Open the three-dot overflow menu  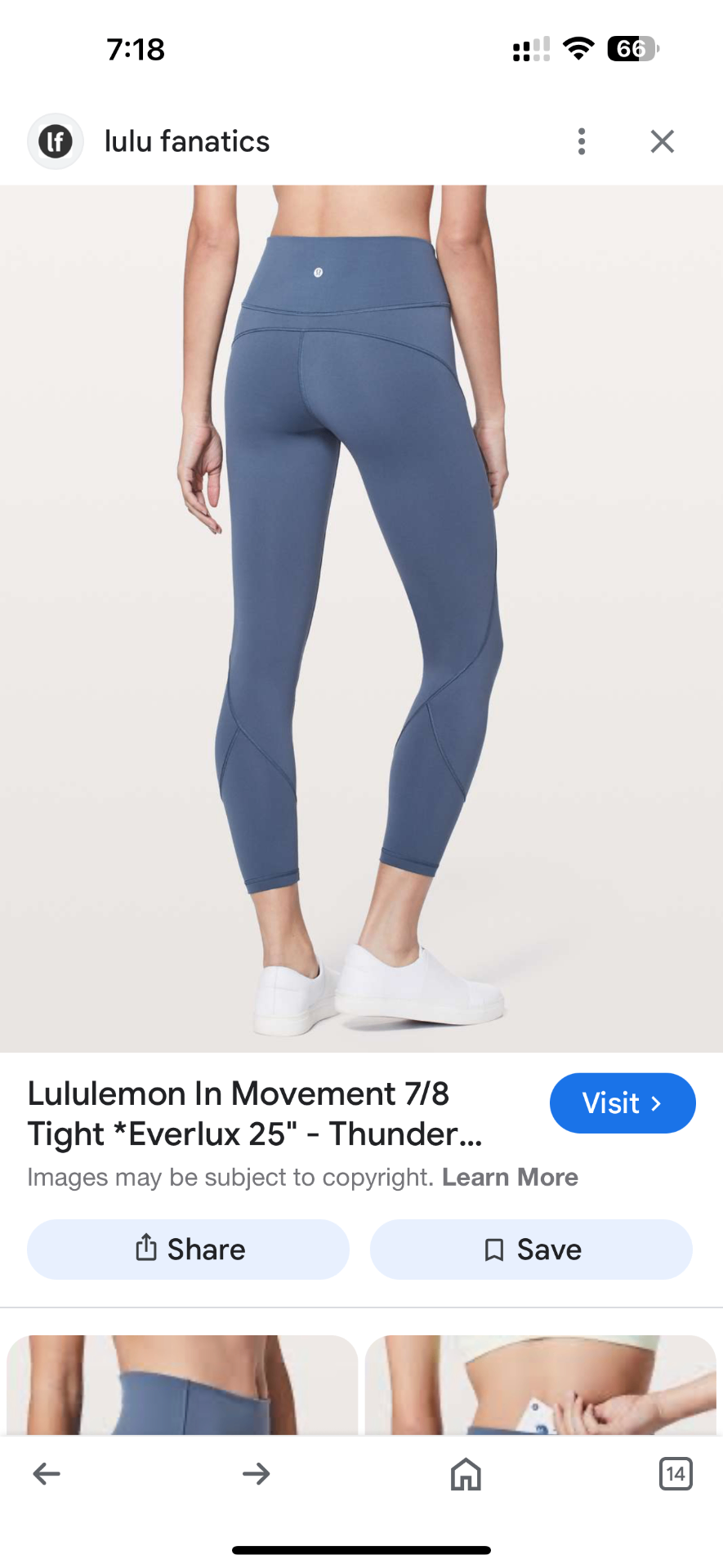click(581, 141)
